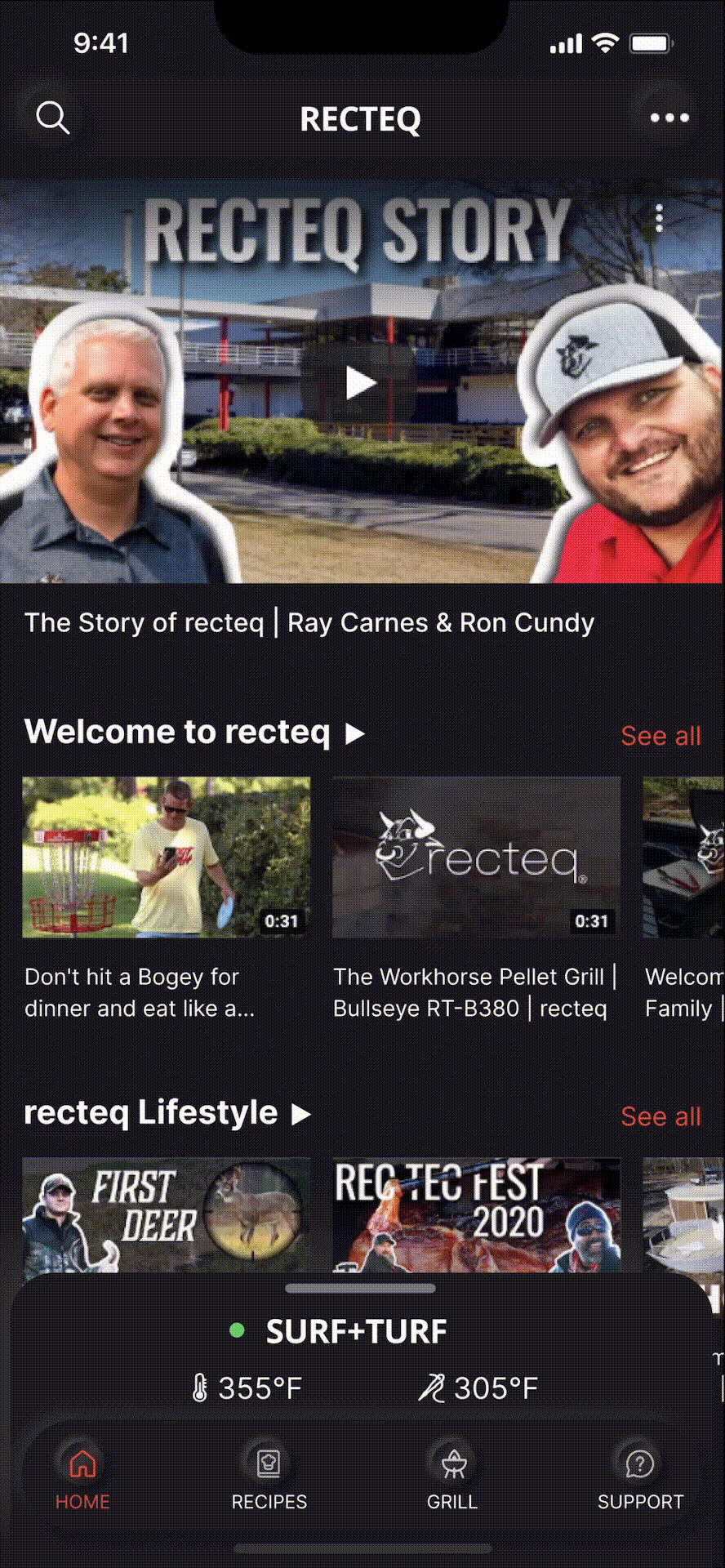
Task: Open the search icon
Action: click(53, 118)
